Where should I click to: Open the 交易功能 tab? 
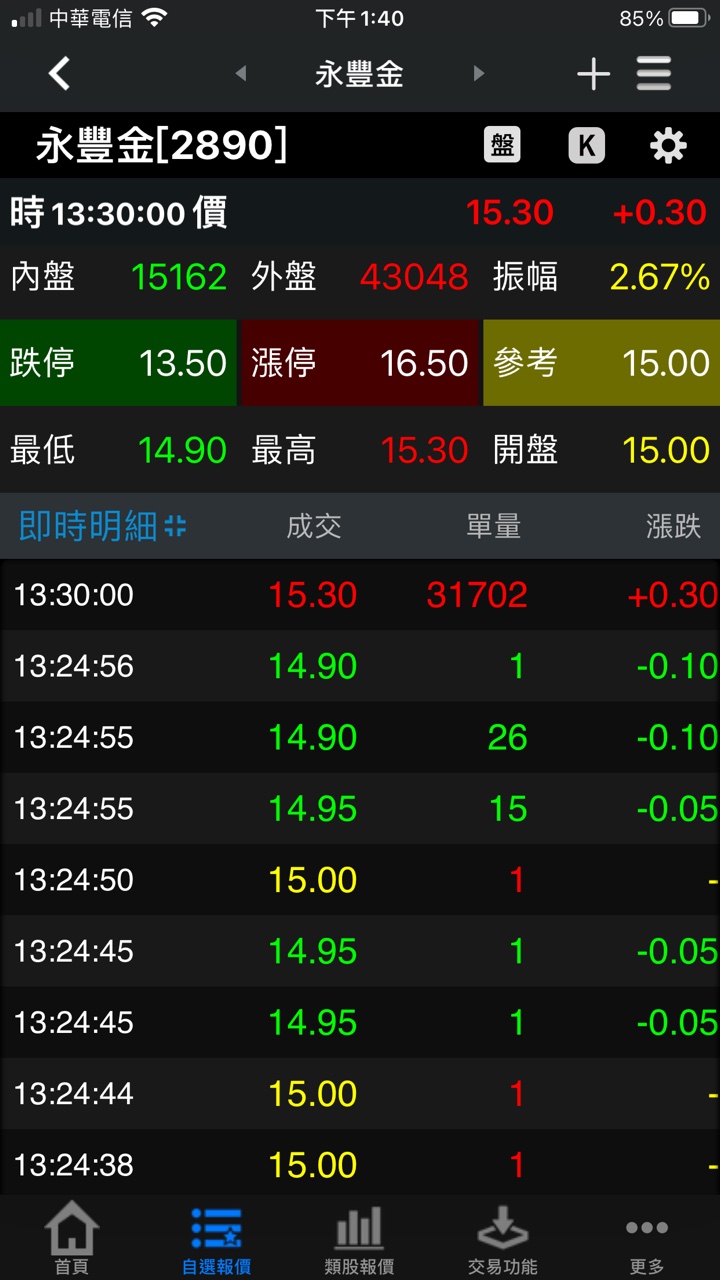503,1238
